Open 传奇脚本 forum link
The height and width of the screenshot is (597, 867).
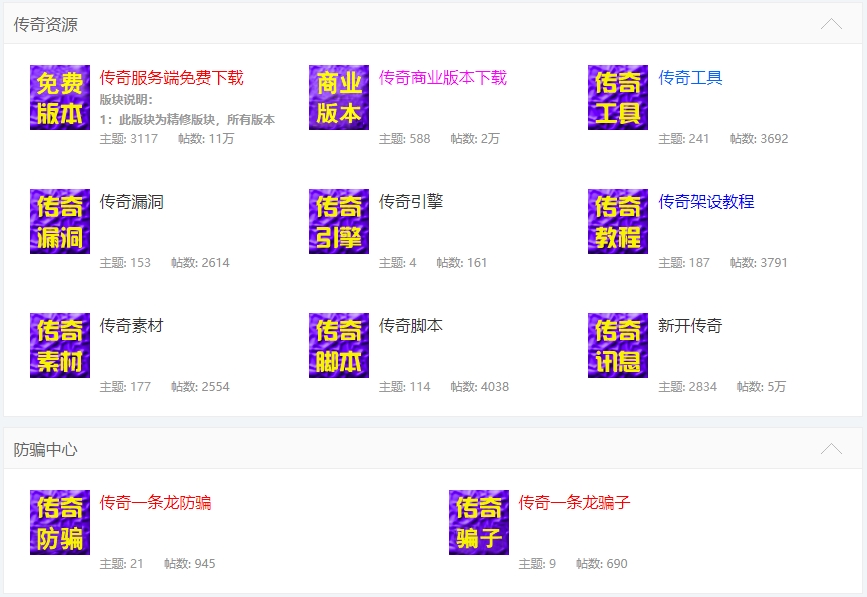pyautogui.click(x=411, y=326)
